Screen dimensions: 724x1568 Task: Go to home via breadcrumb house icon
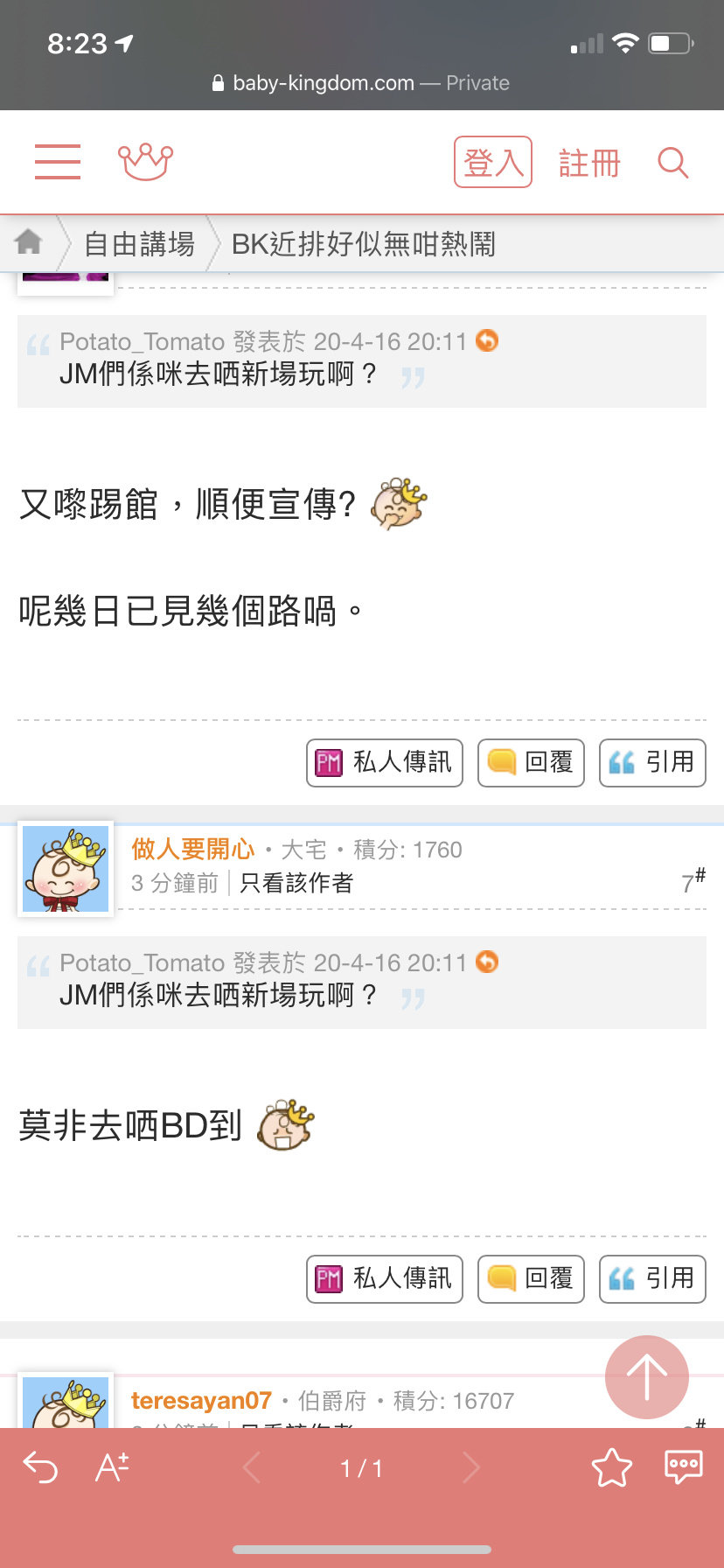(29, 241)
